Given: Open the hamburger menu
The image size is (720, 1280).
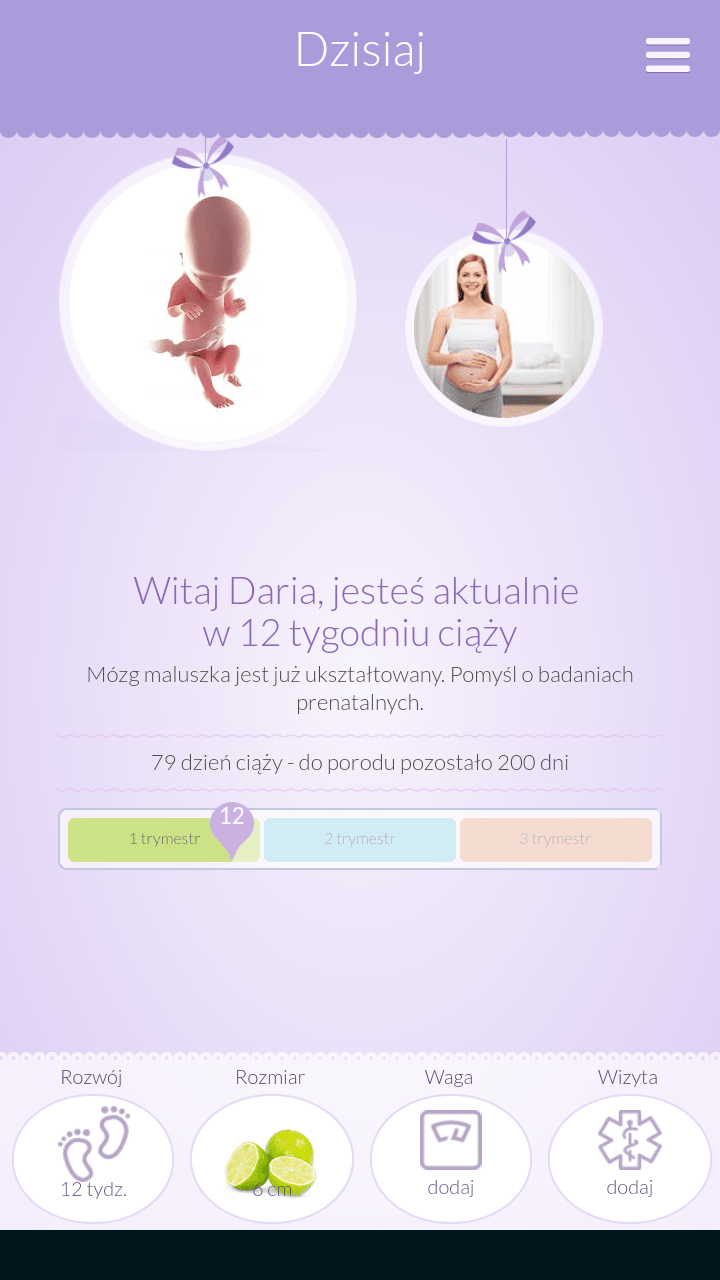Looking at the screenshot, I should point(668,55).
